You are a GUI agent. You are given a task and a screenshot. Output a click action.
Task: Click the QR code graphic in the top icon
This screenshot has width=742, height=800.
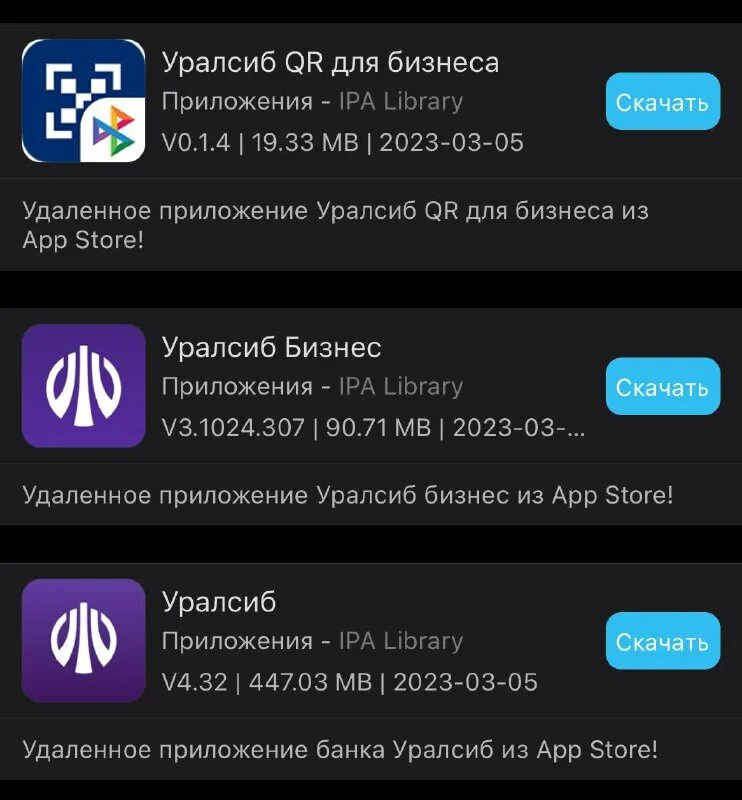tap(70, 90)
